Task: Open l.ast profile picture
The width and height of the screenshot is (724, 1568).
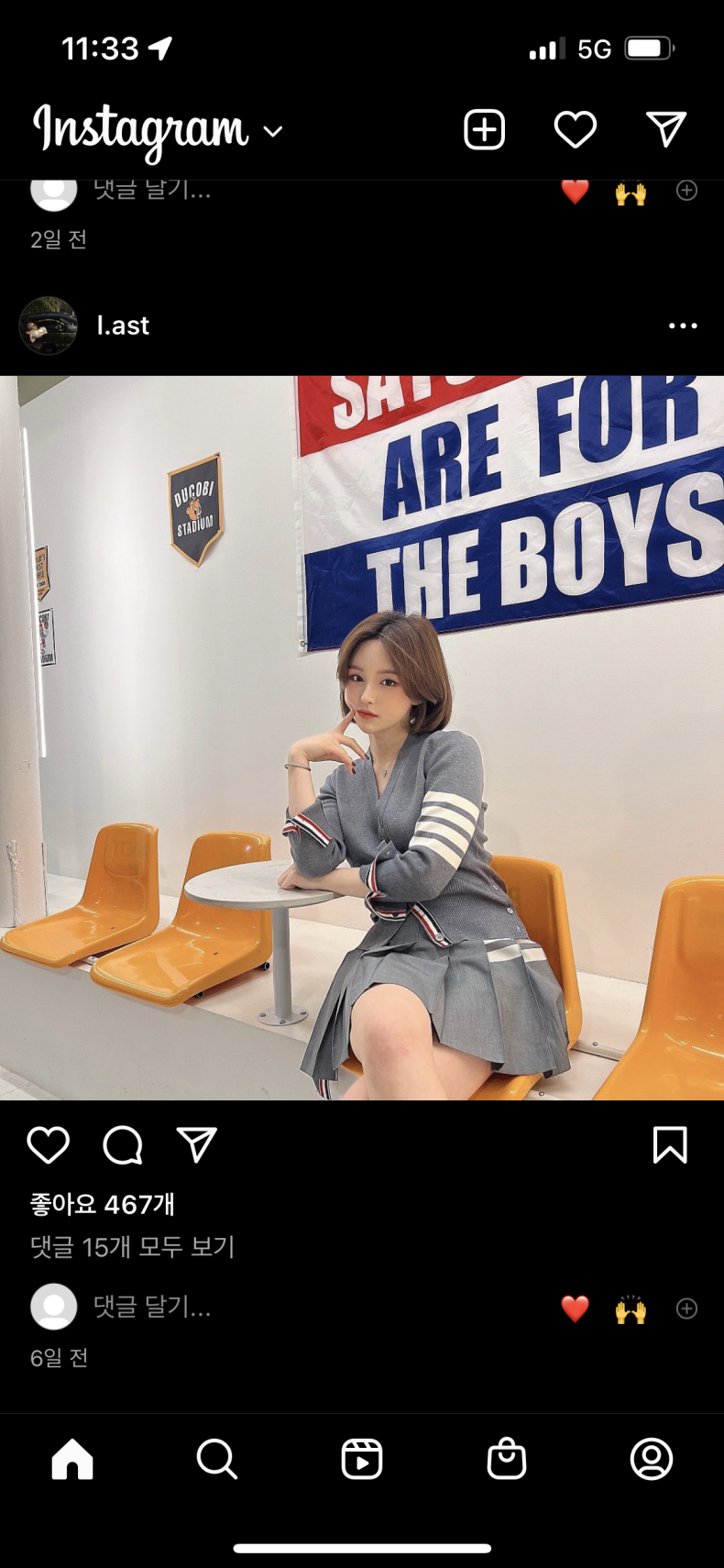Action: point(48,326)
